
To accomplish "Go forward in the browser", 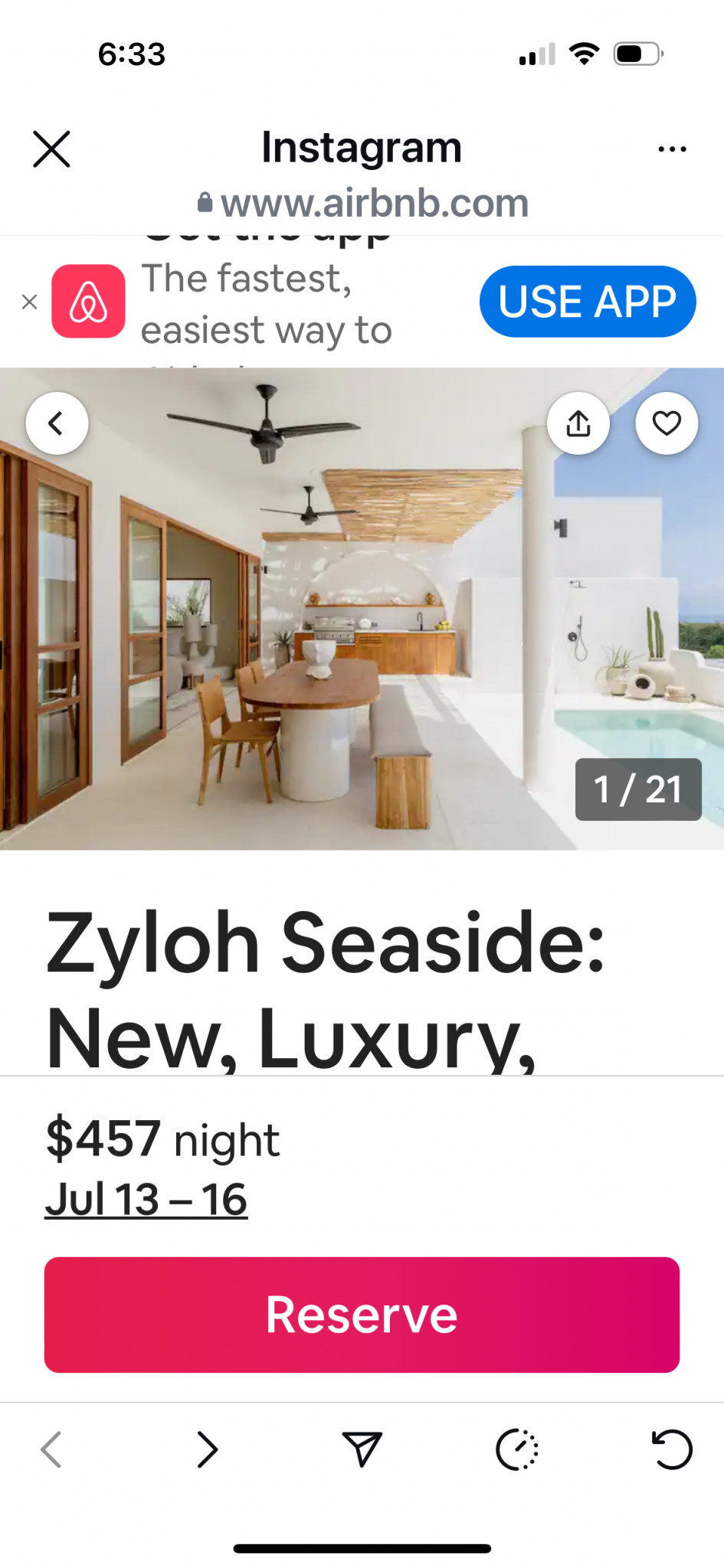I will 207,1449.
